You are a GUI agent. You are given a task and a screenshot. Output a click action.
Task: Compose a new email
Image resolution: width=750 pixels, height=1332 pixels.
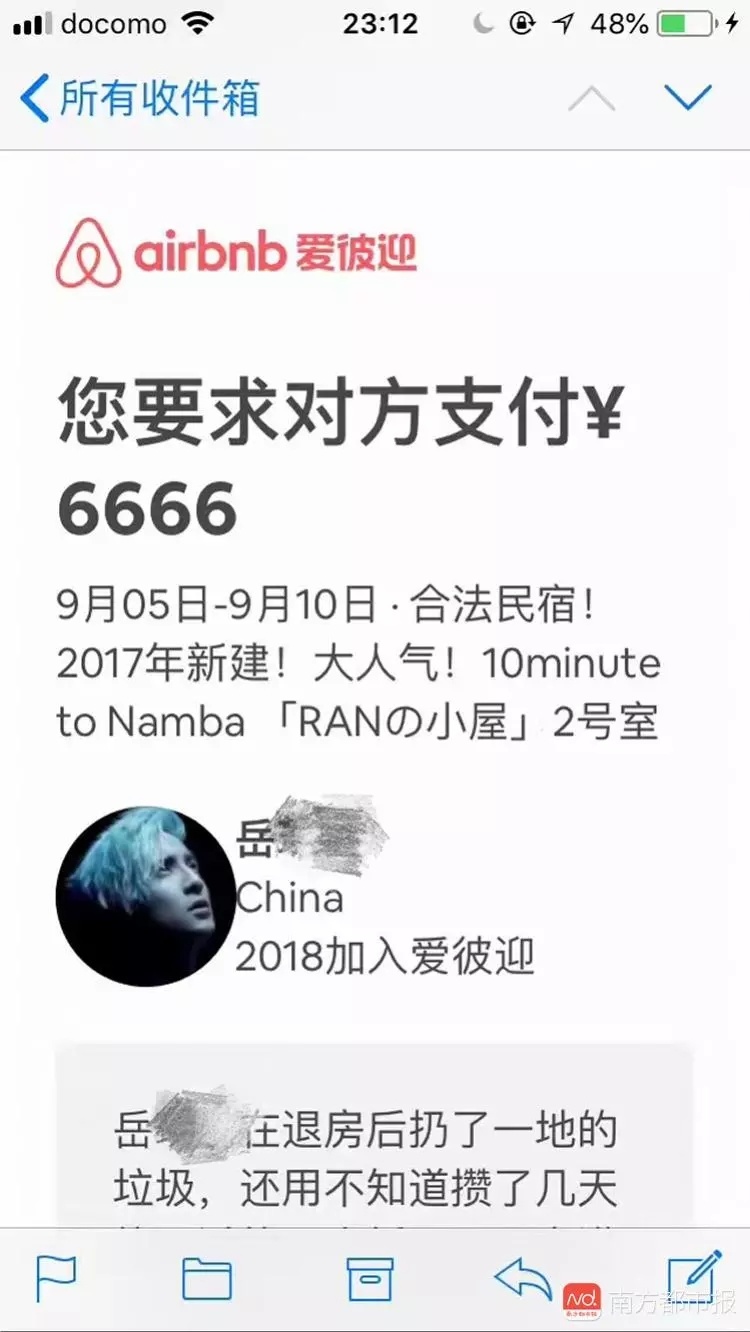694,1272
